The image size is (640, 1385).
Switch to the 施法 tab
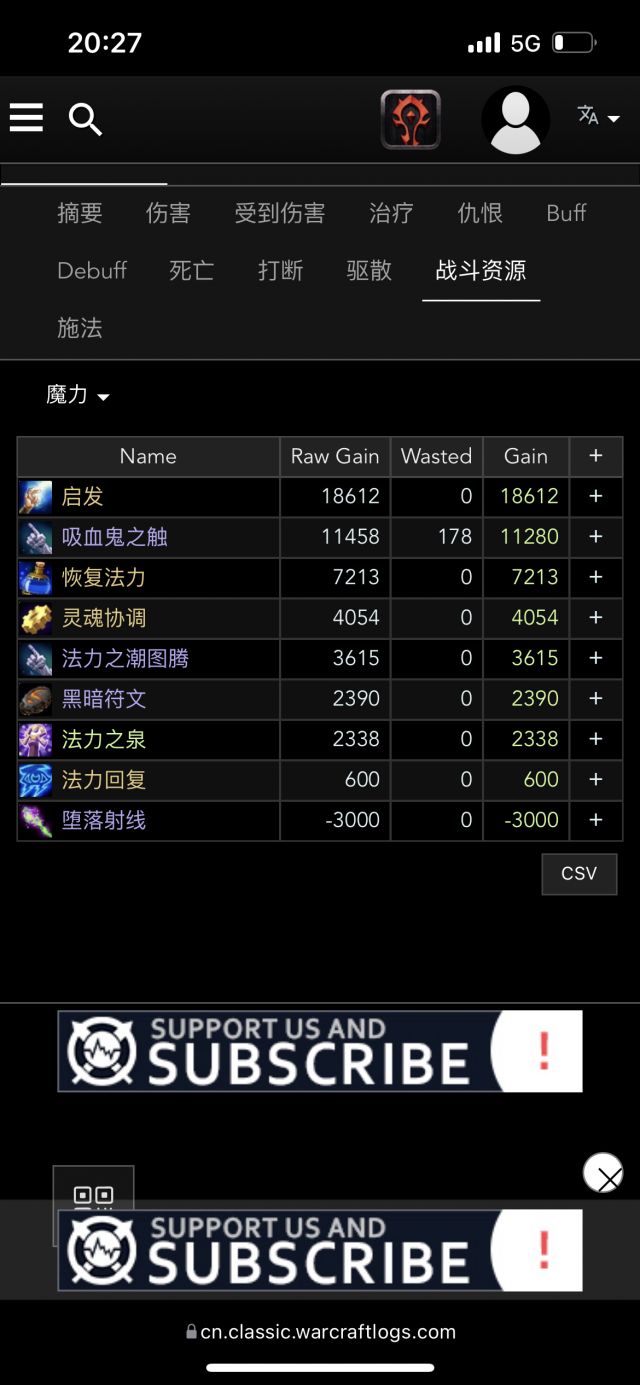[80, 328]
